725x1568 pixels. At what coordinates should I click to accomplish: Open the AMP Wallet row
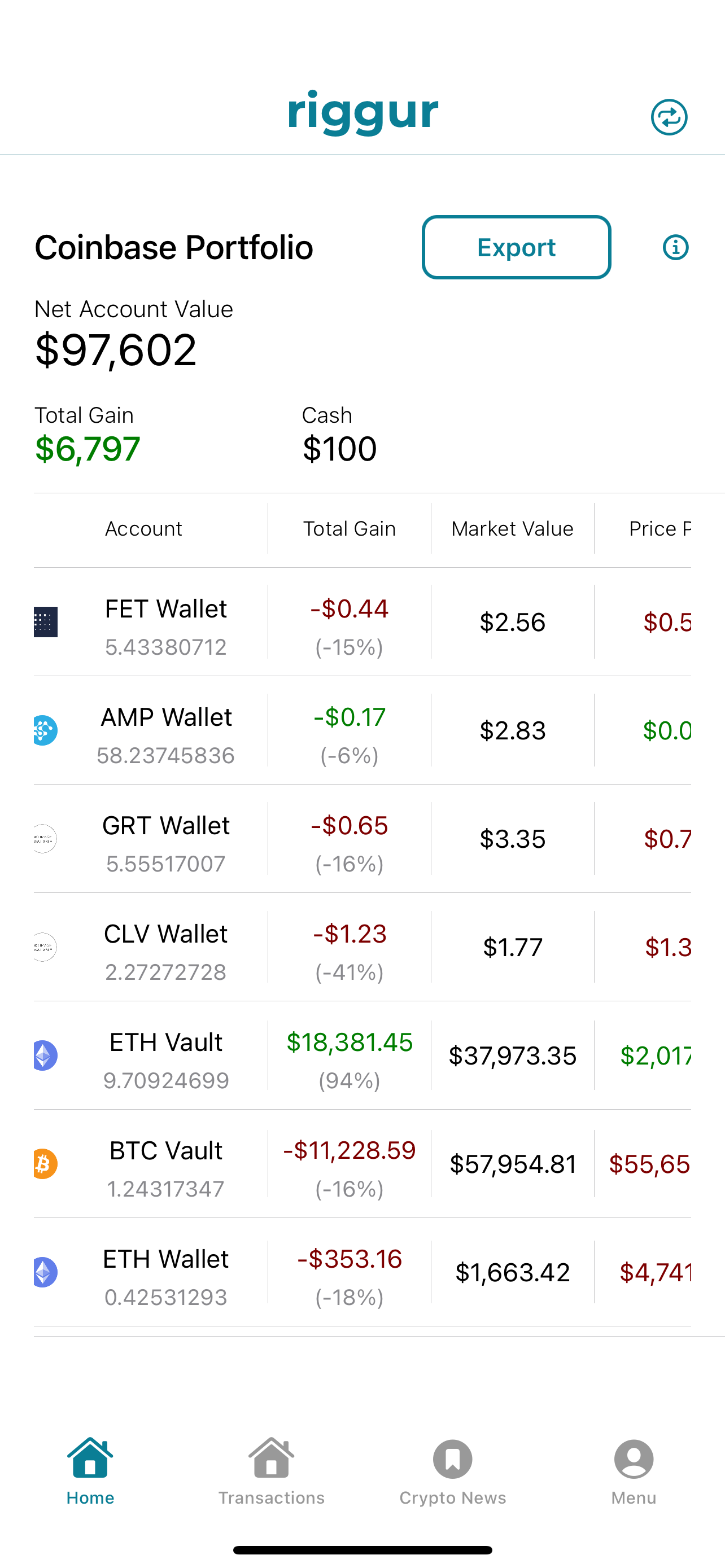pos(165,730)
